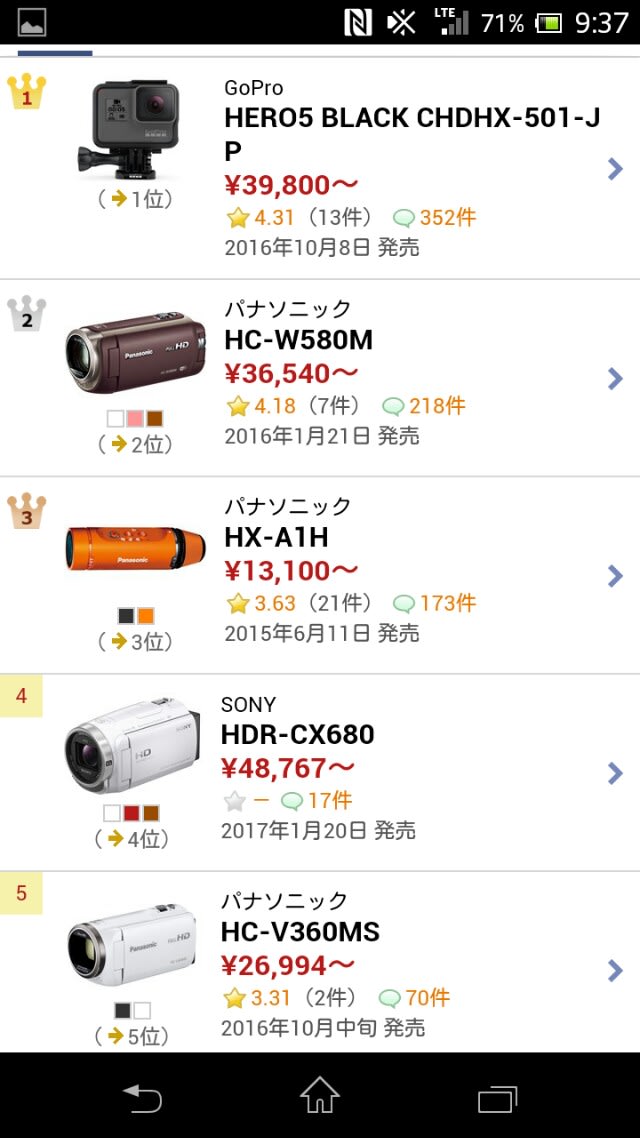
Task: Open the Panasonic HX-A1H listing
Action: pyautogui.click(x=276, y=538)
